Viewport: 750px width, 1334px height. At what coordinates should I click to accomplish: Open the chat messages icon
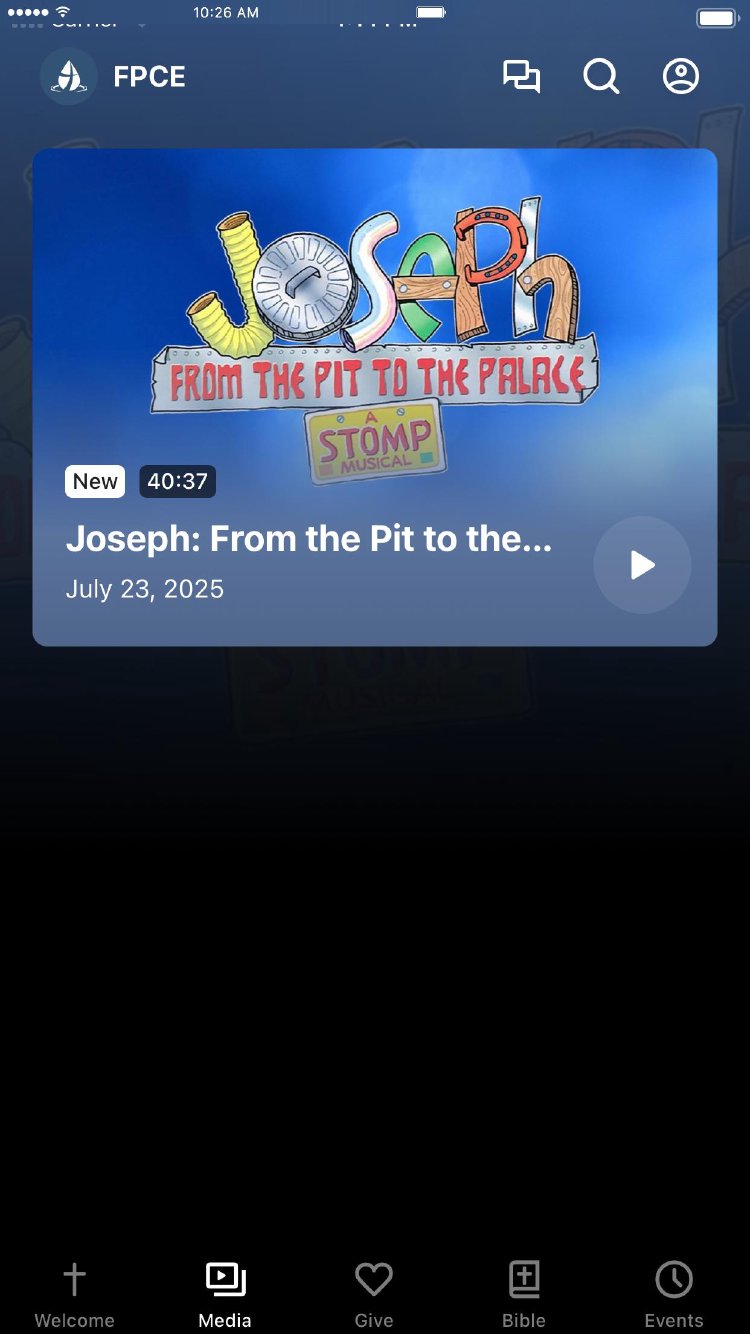521,77
